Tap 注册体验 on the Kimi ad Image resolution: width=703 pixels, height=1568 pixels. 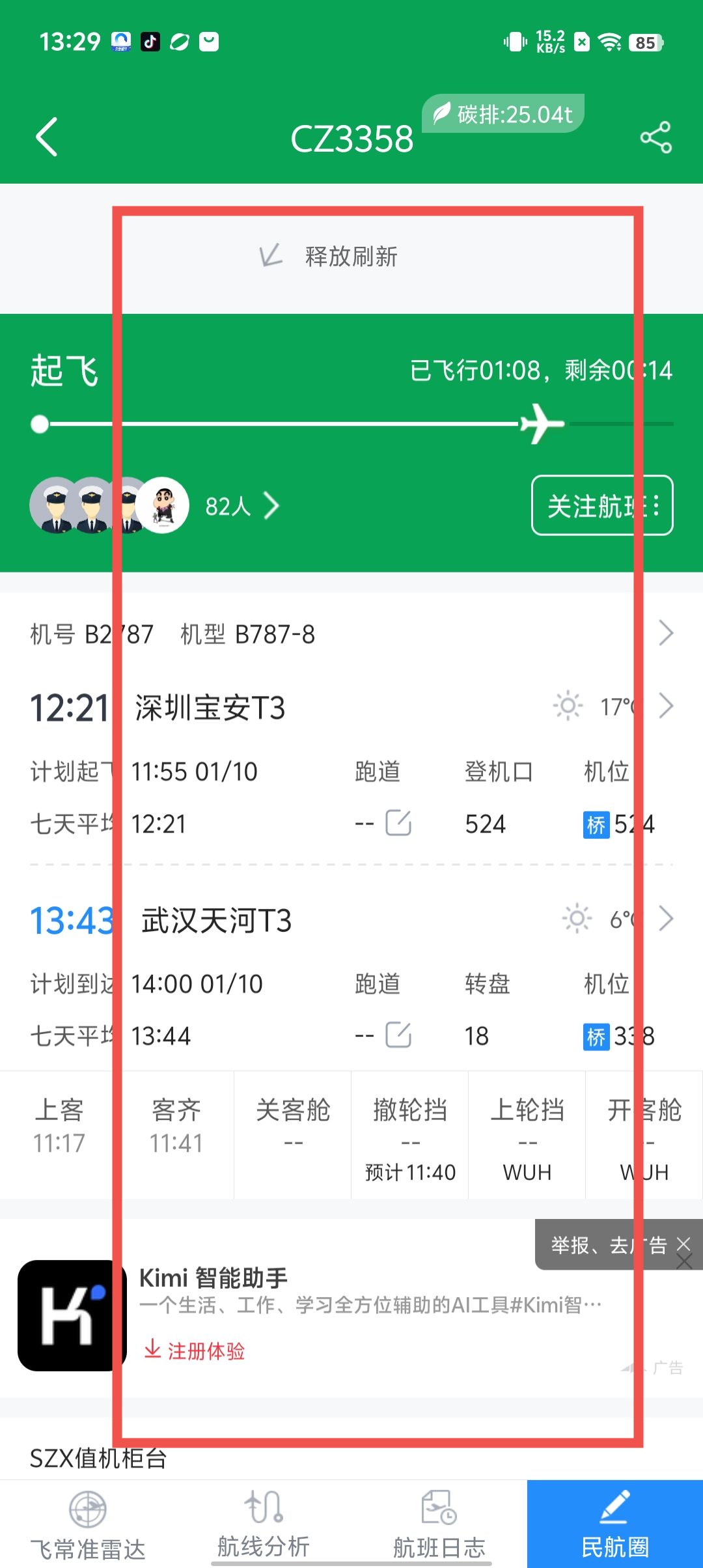point(195,1351)
